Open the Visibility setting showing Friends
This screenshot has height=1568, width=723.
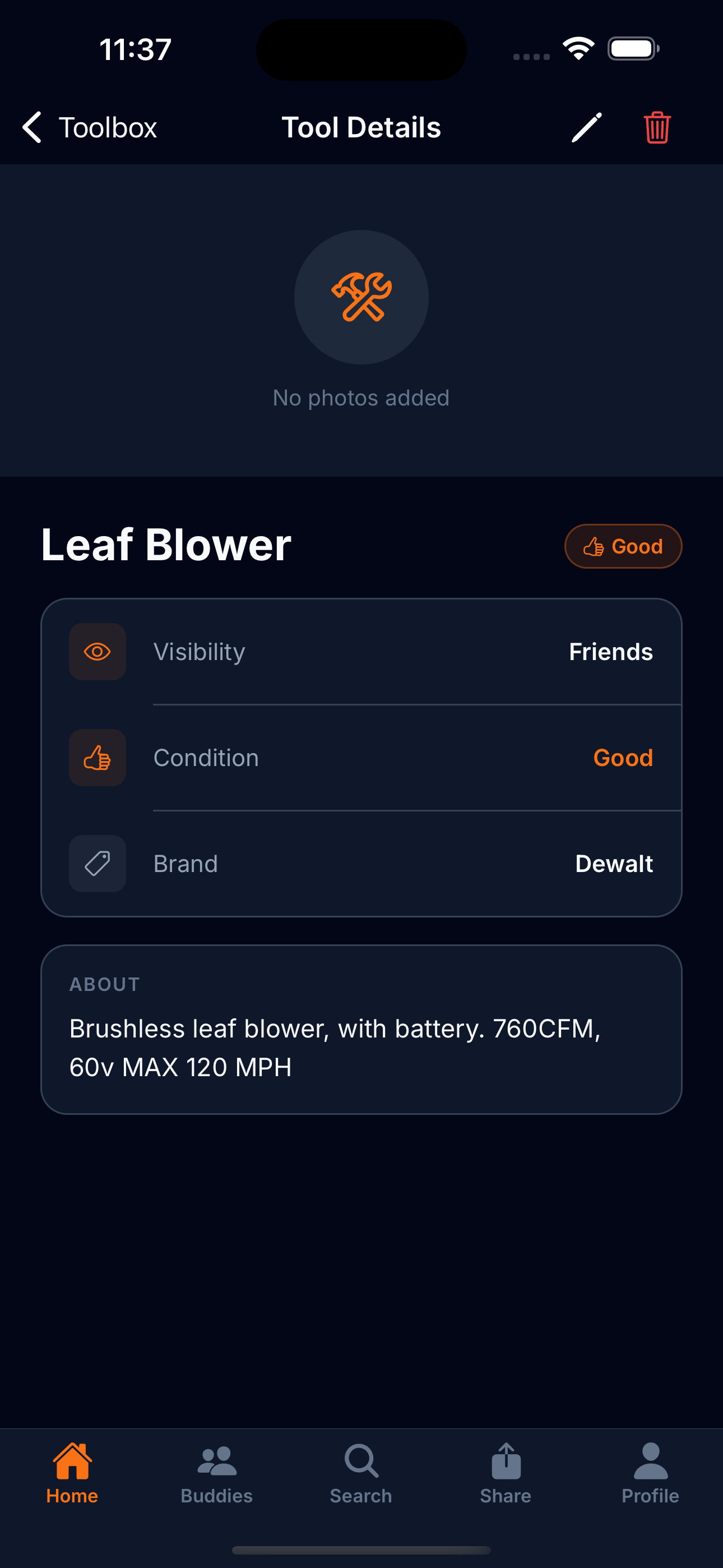point(361,651)
